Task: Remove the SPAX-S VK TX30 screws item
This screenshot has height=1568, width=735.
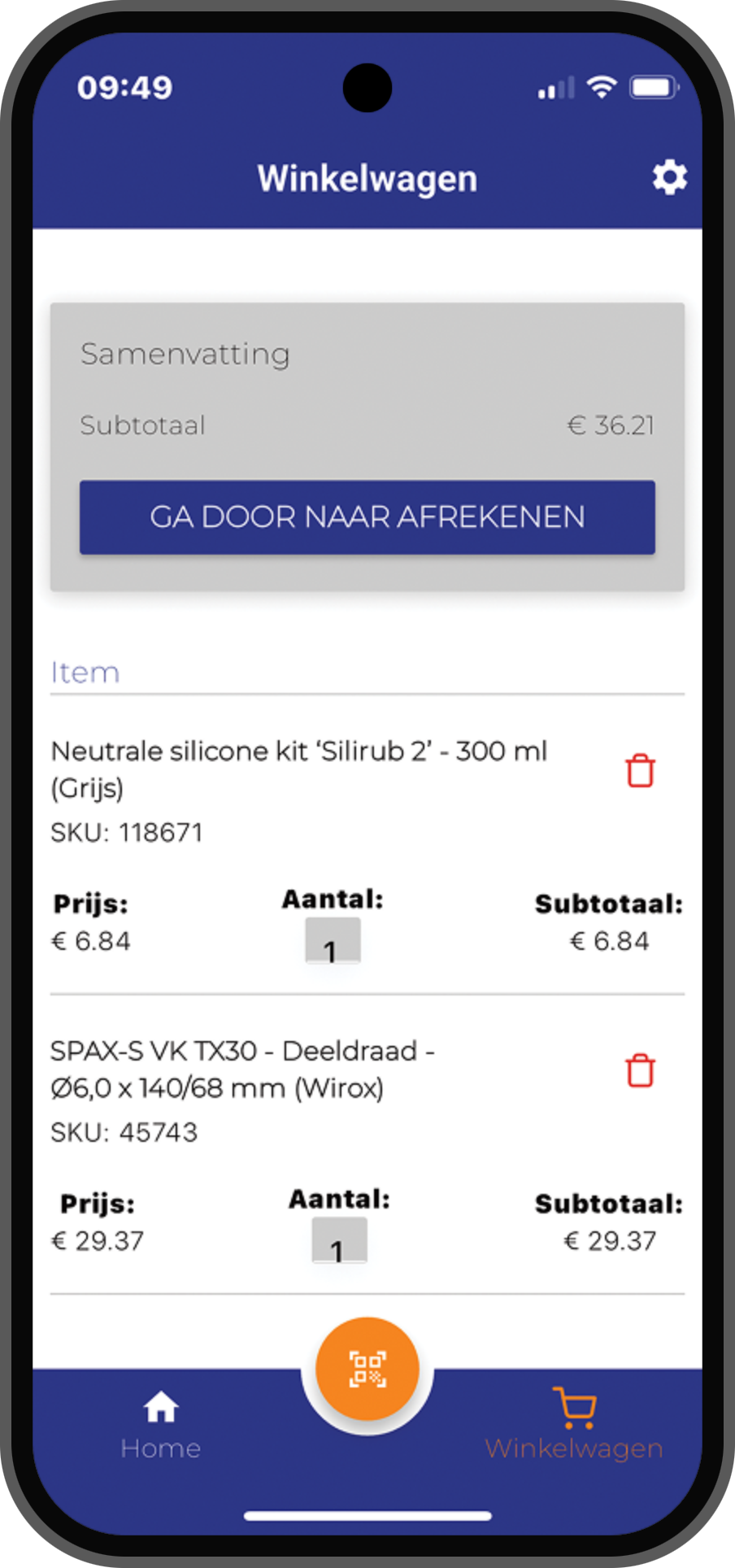Action: [640, 1071]
